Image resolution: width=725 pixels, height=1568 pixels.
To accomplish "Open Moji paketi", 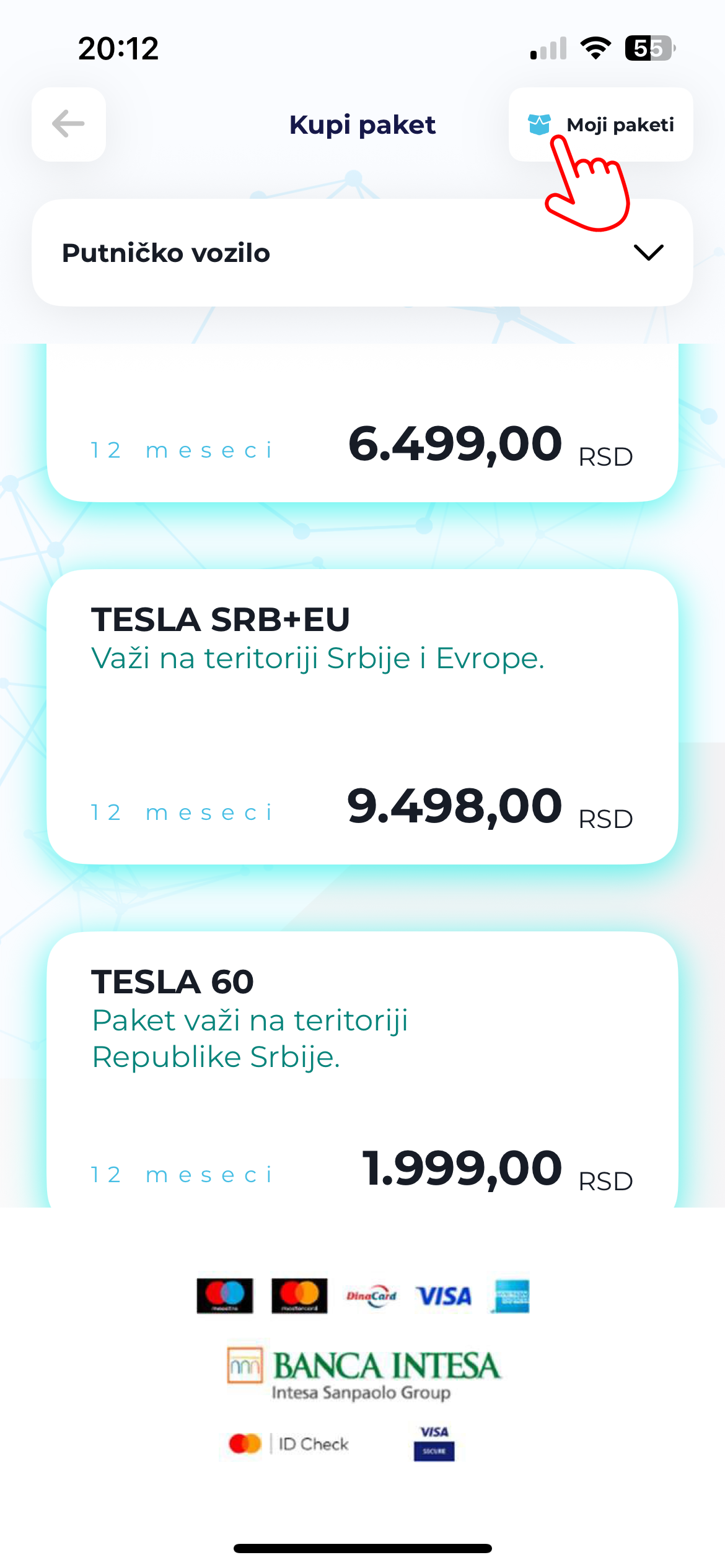I will [600, 124].
